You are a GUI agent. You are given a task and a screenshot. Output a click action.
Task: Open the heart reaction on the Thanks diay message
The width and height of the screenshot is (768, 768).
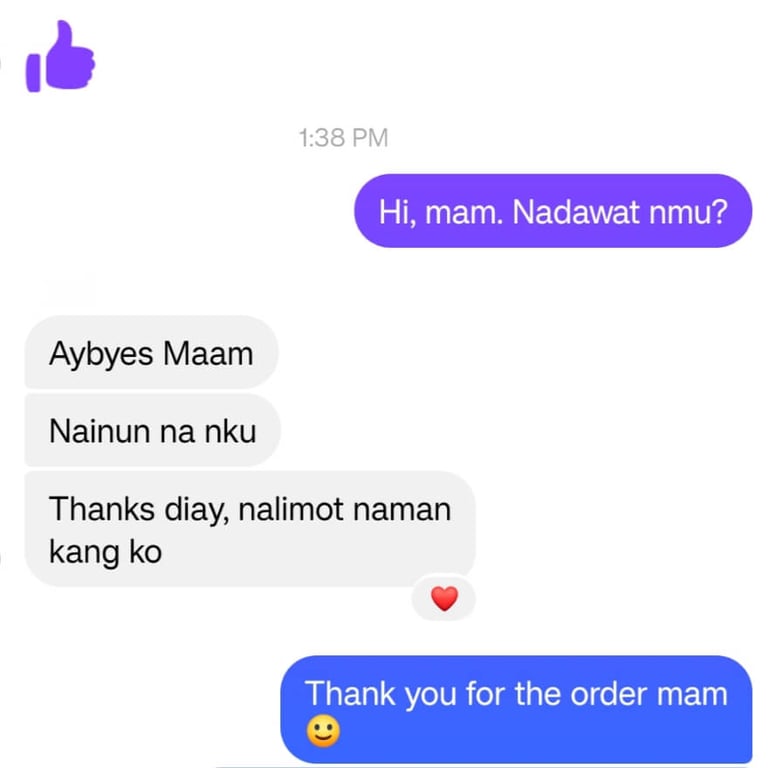pyautogui.click(x=444, y=599)
